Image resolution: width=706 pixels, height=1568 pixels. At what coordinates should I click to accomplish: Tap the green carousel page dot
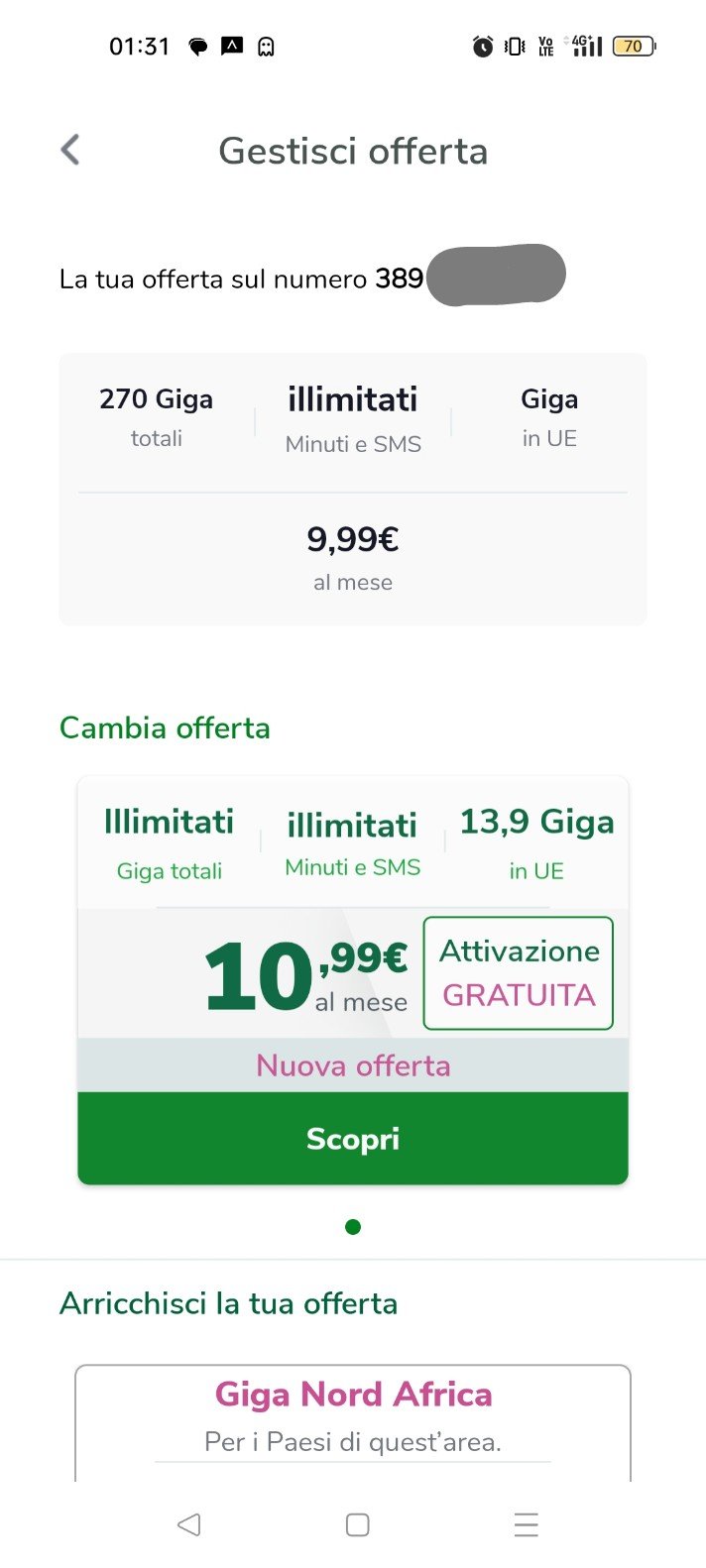coord(353,1227)
